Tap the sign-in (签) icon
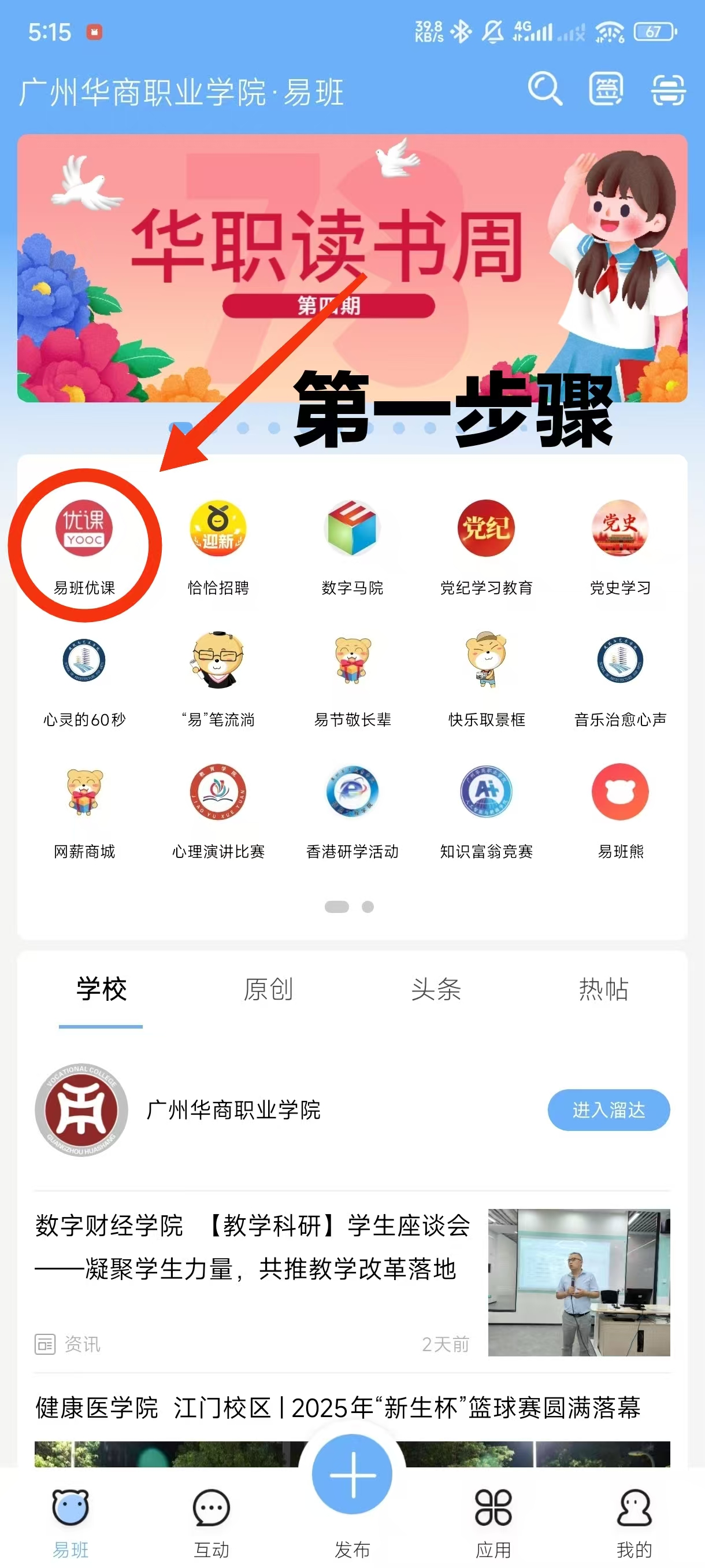The image size is (705, 1568). click(x=606, y=90)
